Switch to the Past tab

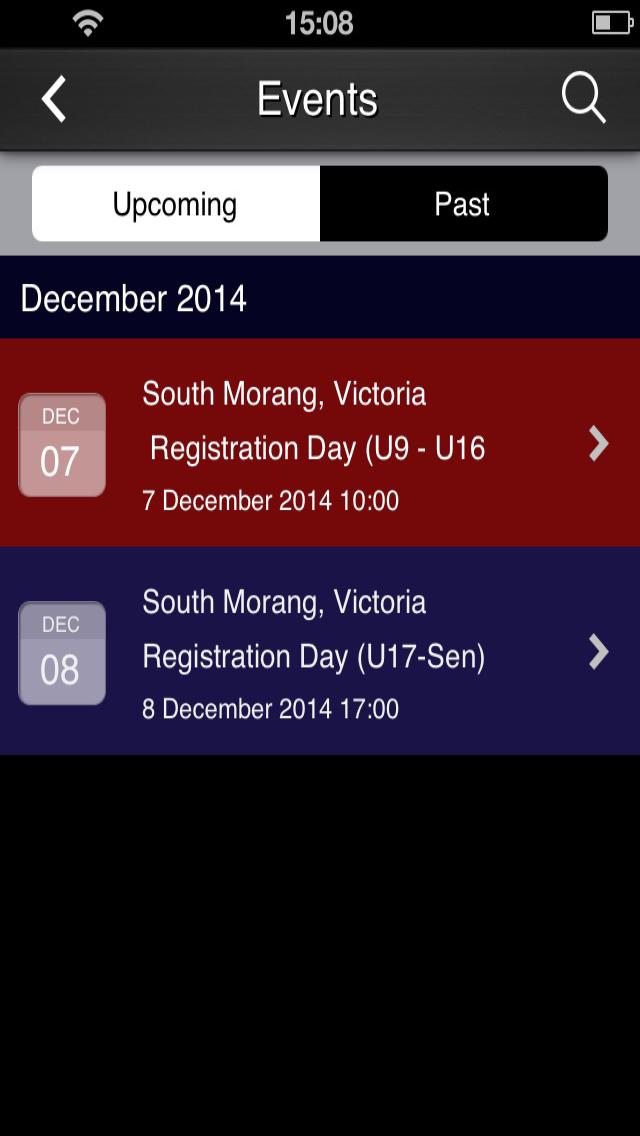463,204
